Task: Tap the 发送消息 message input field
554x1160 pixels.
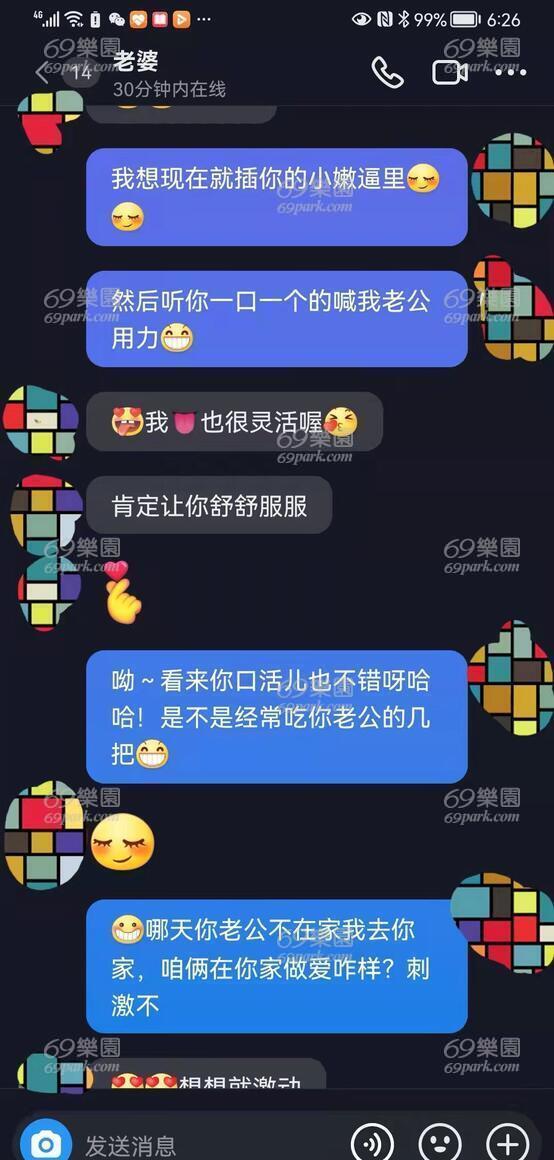Action: [x=207, y=1145]
